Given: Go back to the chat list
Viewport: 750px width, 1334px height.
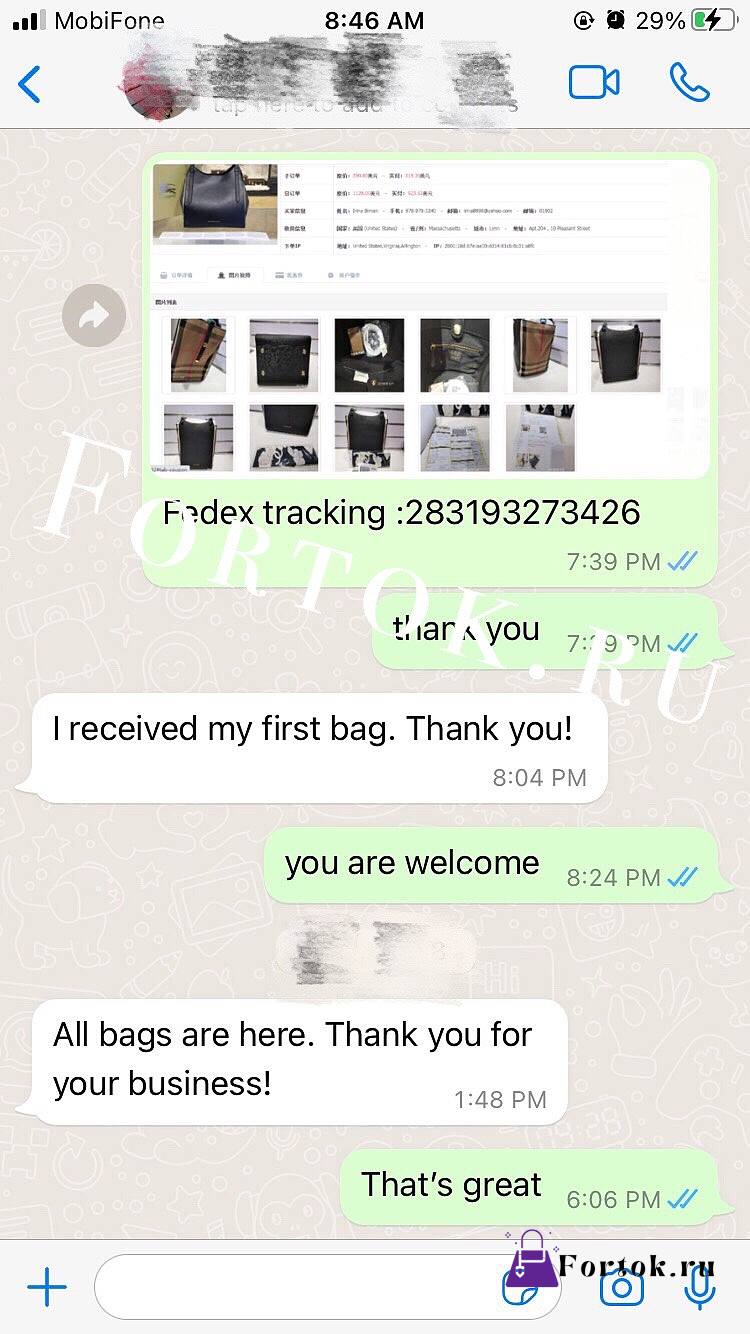Looking at the screenshot, I should pos(30,84).
